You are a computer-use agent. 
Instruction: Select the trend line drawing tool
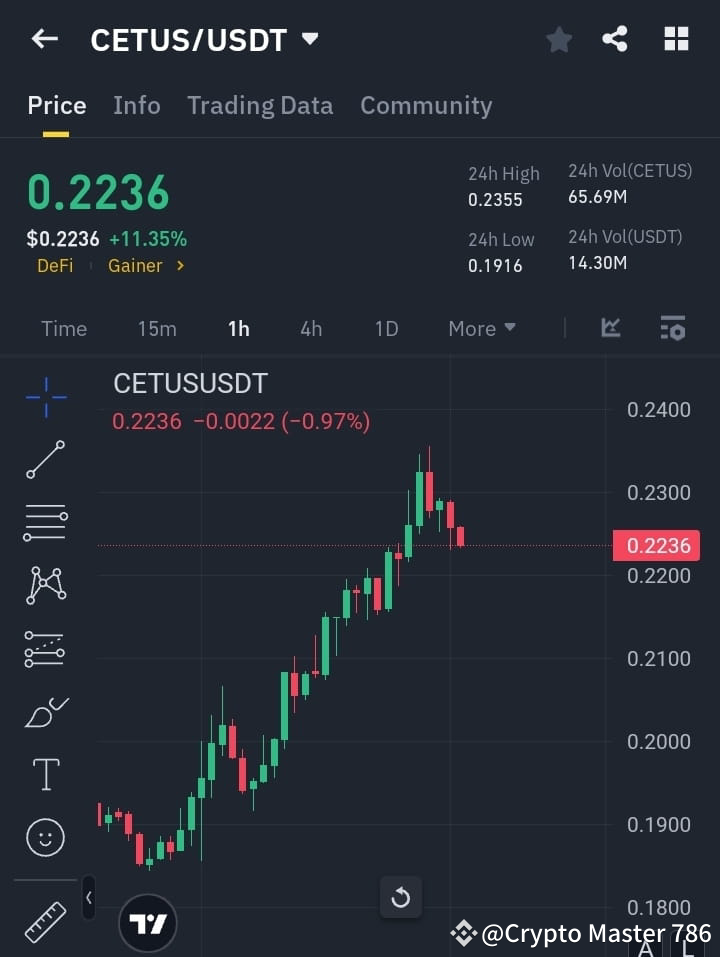pyautogui.click(x=45, y=461)
